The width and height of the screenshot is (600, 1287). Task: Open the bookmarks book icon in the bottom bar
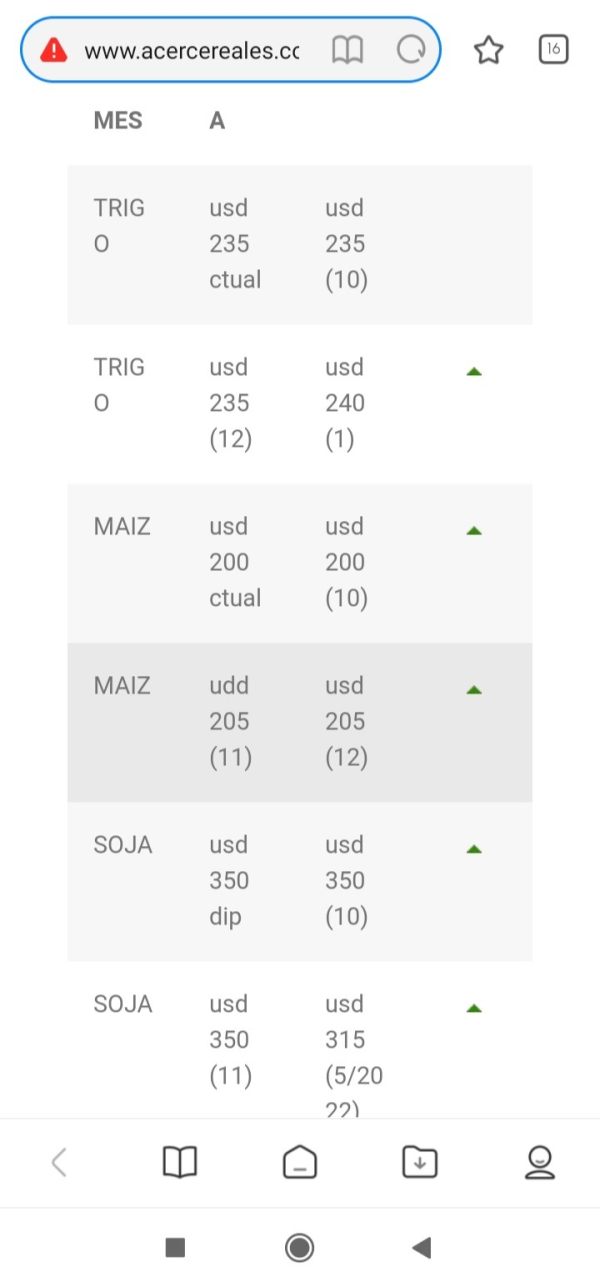[179, 1162]
